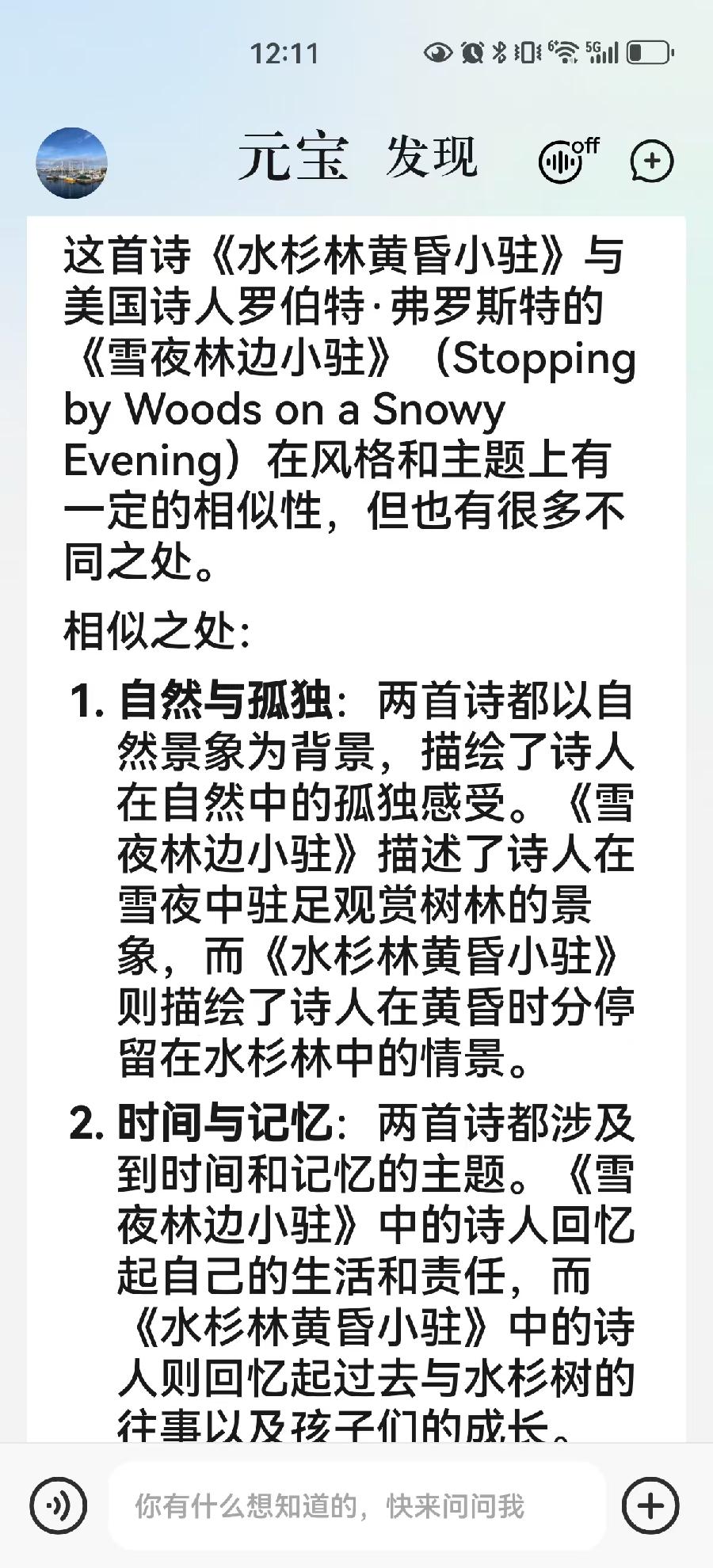Open the attachment plus menu
Image resolution: width=713 pixels, height=1568 pixels.
tap(650, 1505)
